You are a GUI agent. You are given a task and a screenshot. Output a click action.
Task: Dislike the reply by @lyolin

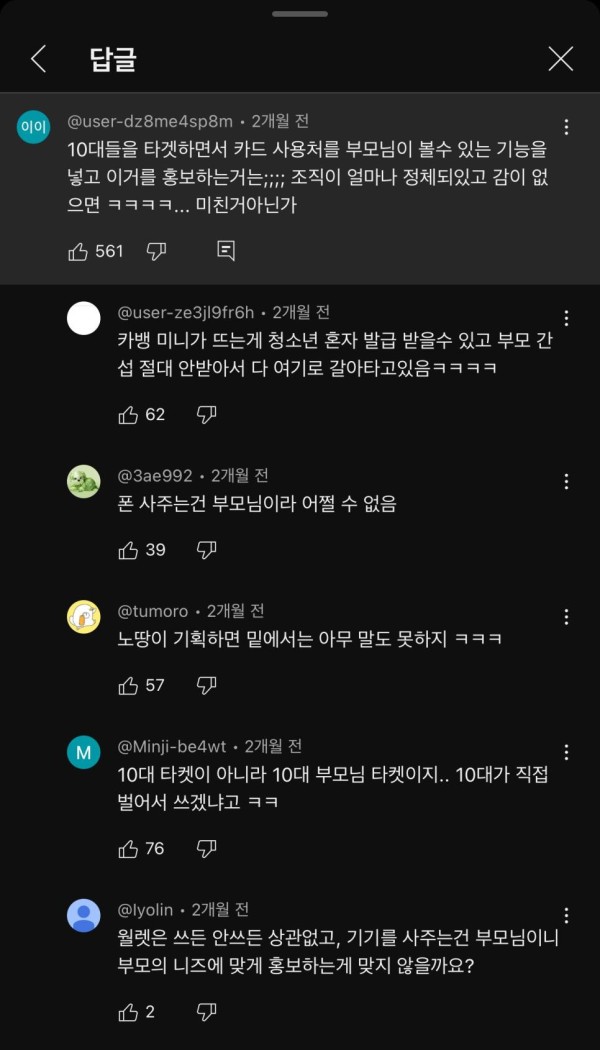tap(206, 1012)
